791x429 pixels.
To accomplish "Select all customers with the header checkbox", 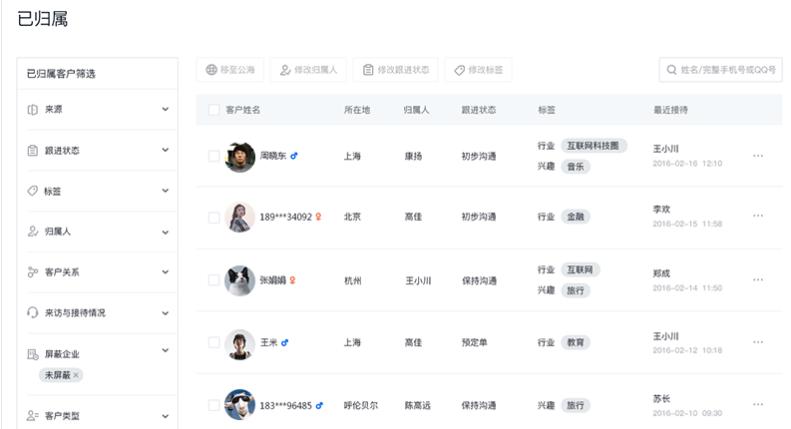I will [x=214, y=110].
